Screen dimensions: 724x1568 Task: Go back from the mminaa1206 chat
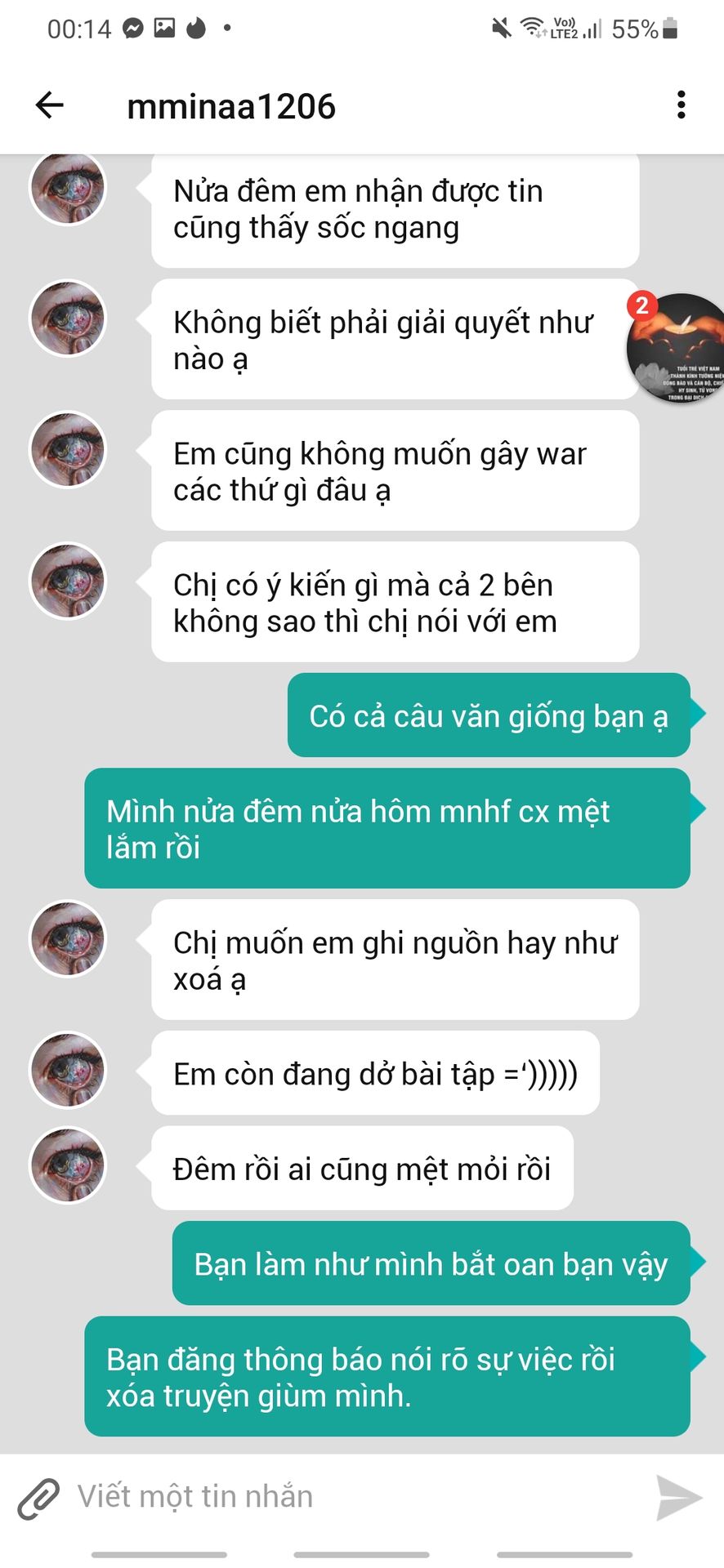click(49, 105)
